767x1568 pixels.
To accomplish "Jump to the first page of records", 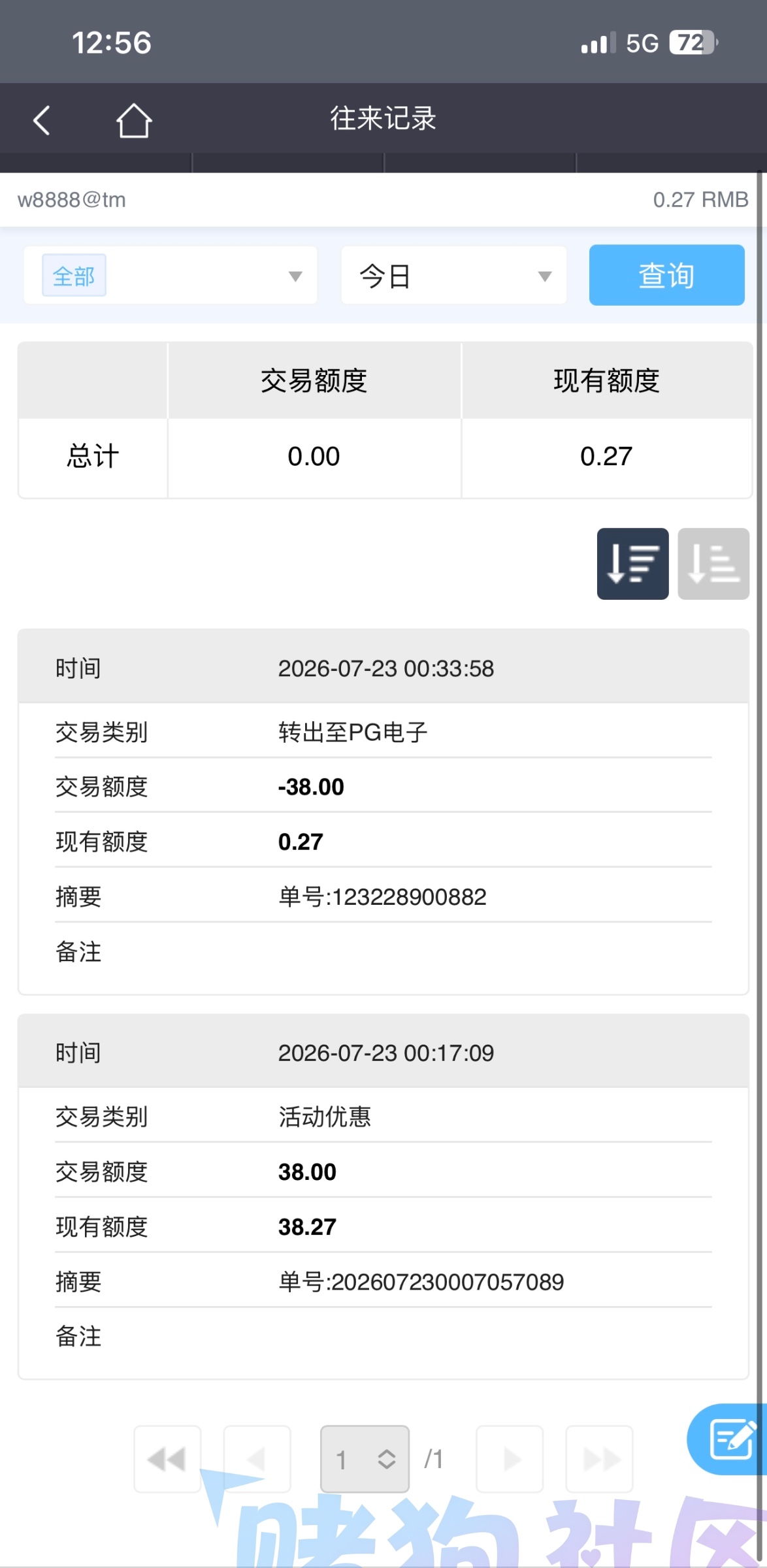I will 167,1459.
